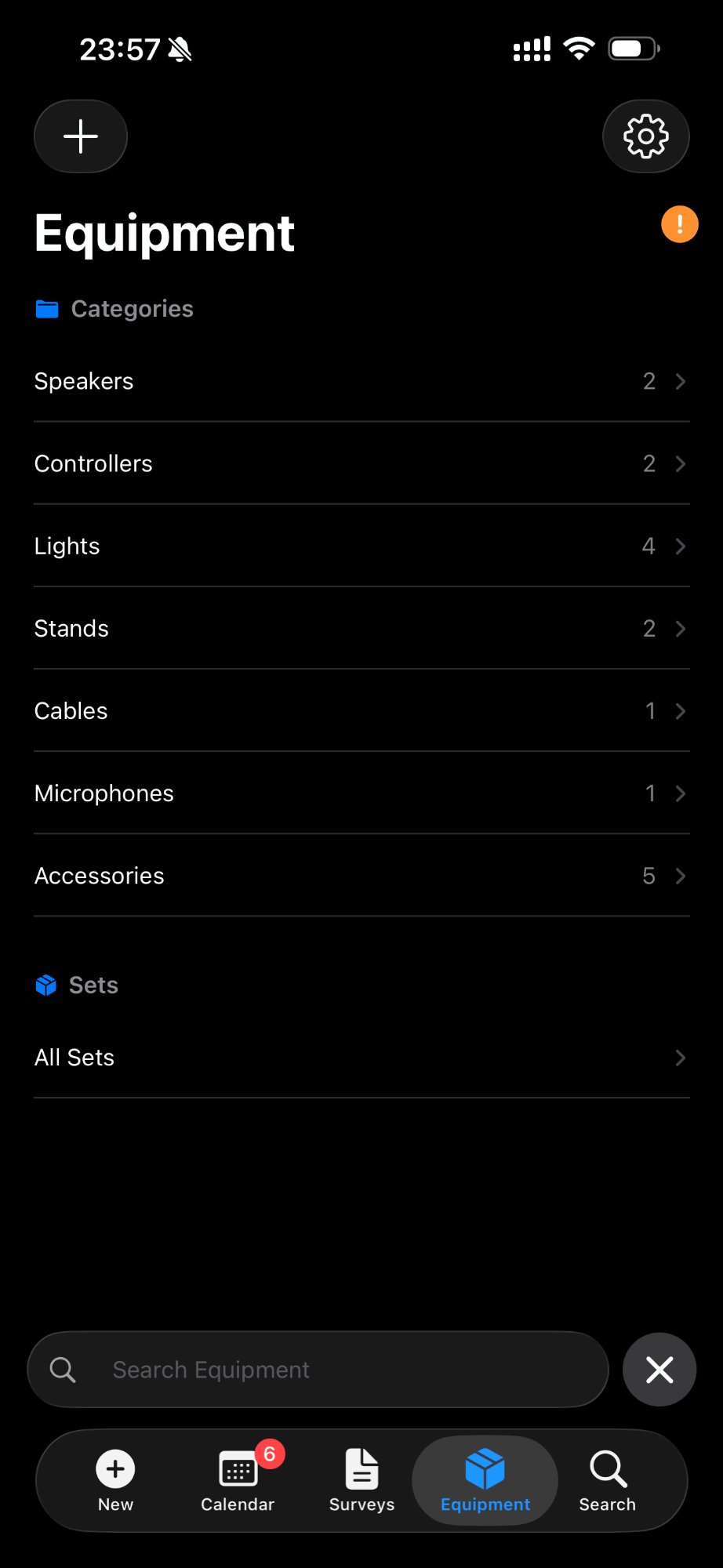This screenshot has width=723, height=1568.
Task: Tap the orange warning indicator near Equipment title
Action: pos(678,224)
